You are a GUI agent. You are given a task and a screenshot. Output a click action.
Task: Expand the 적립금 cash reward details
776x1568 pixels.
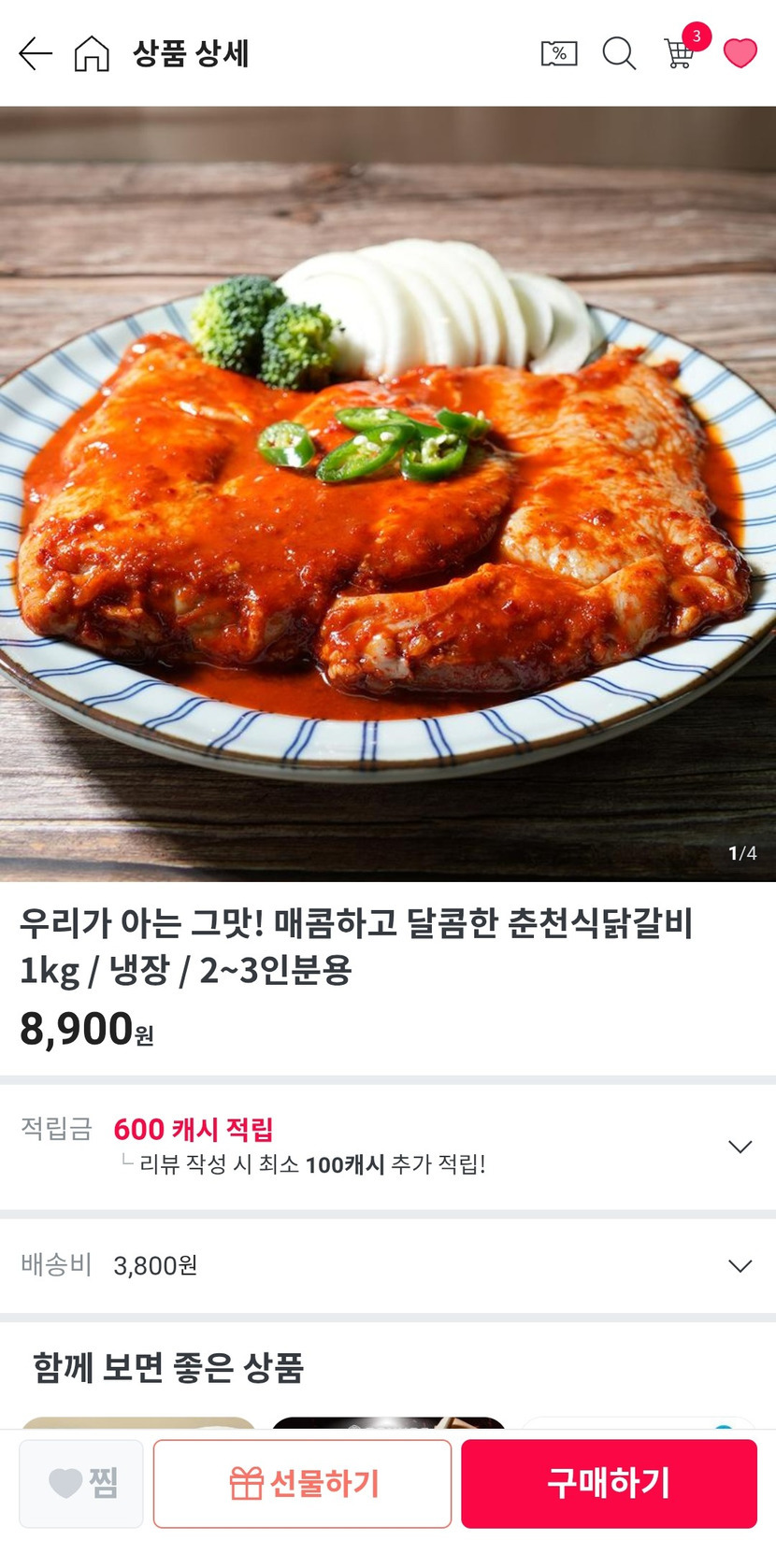(740, 1147)
